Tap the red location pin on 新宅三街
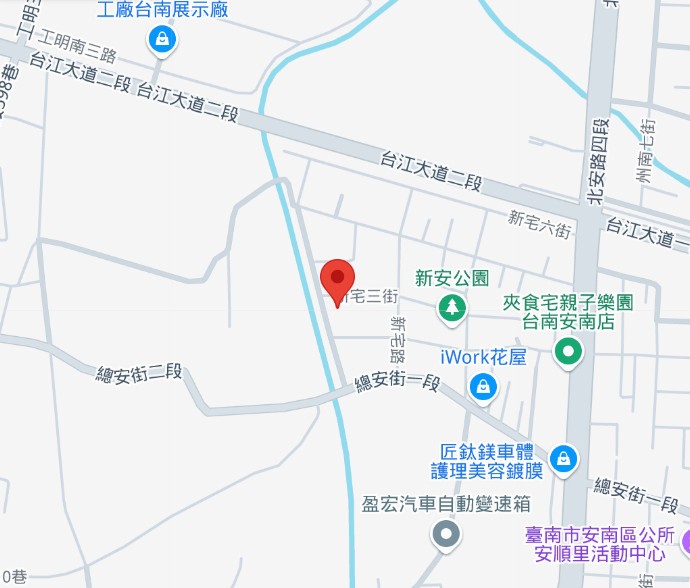 (337, 279)
